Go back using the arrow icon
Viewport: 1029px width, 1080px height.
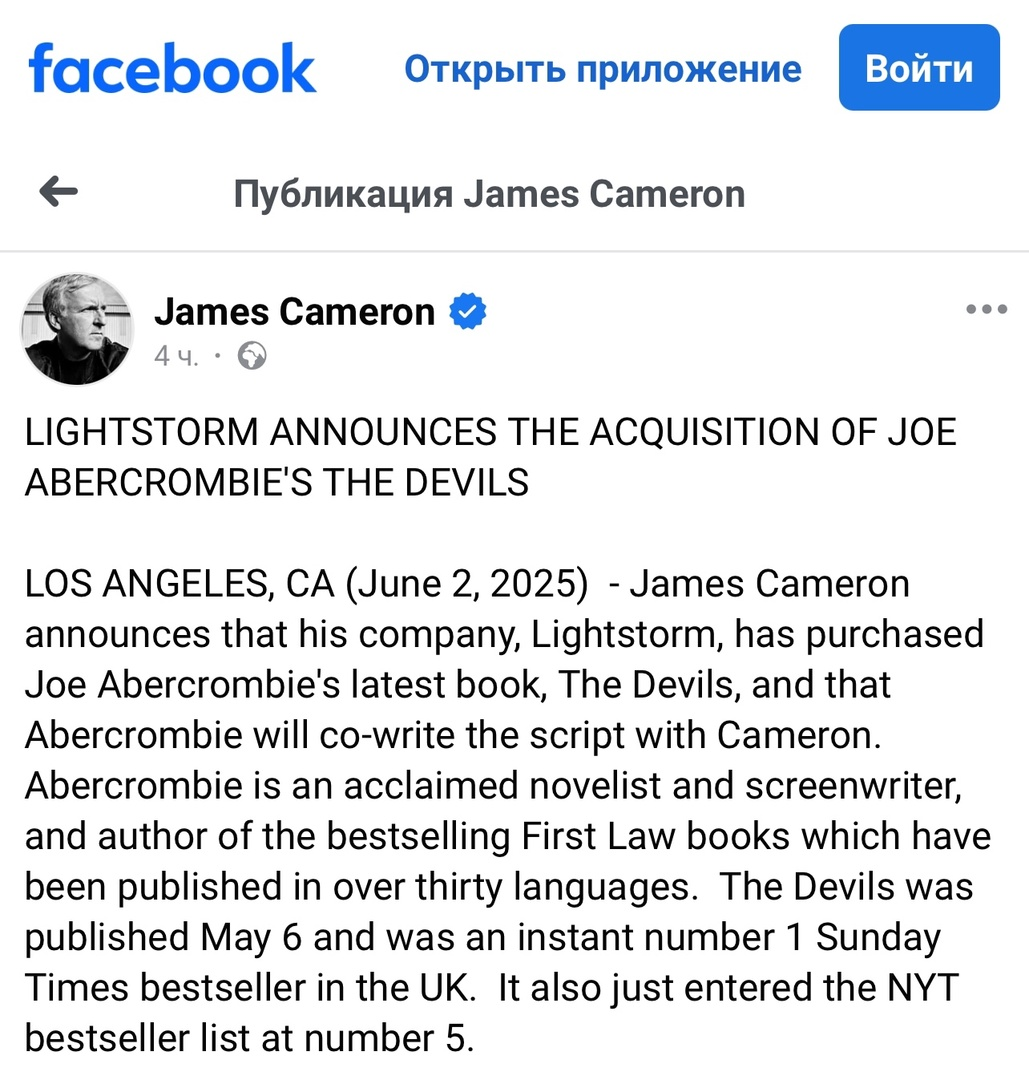[58, 191]
